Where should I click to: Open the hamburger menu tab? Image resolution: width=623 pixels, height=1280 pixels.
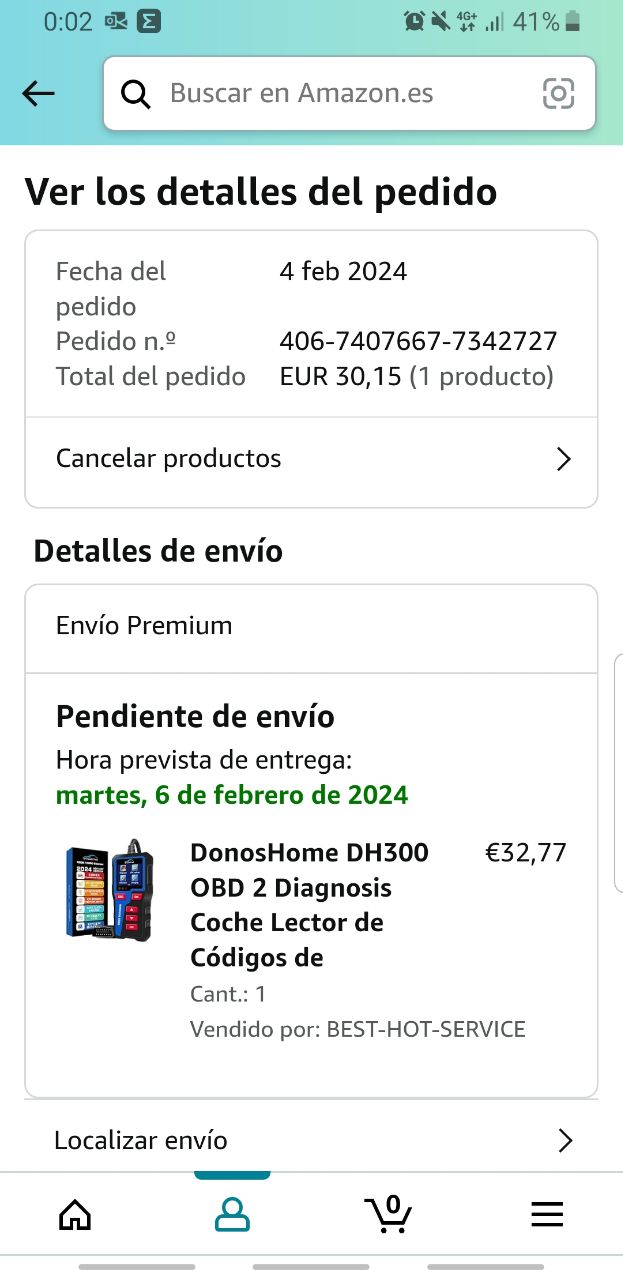coord(546,1214)
